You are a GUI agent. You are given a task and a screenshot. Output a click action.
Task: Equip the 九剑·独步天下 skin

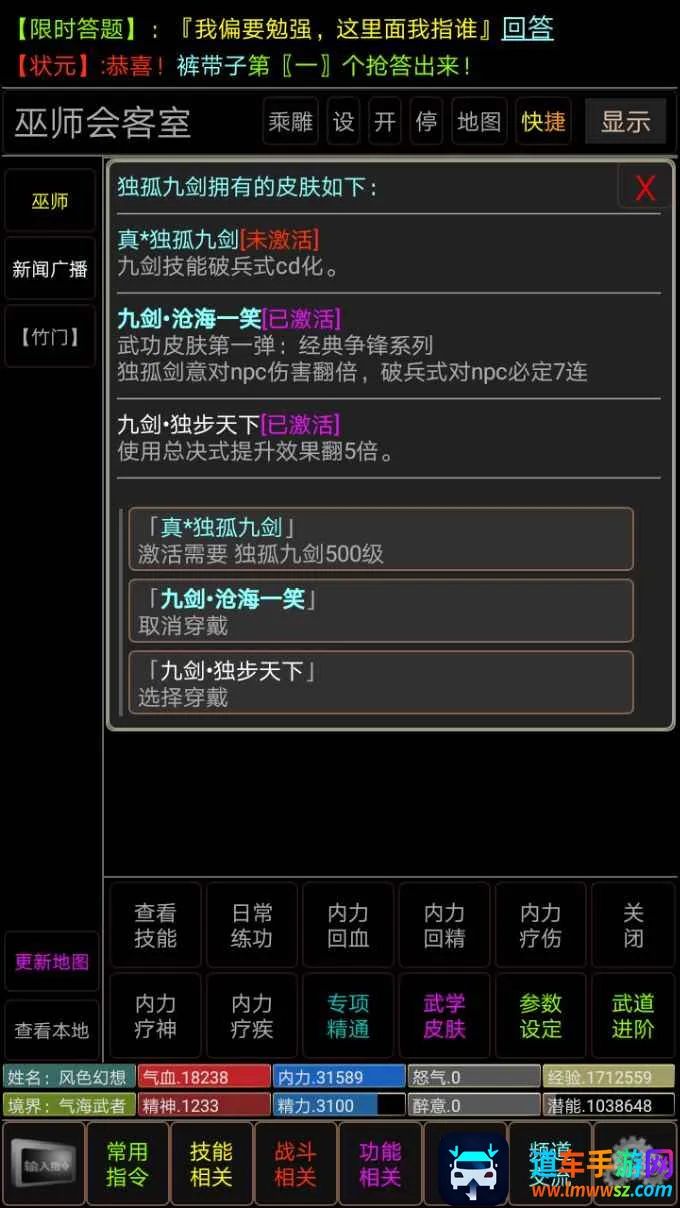380,683
